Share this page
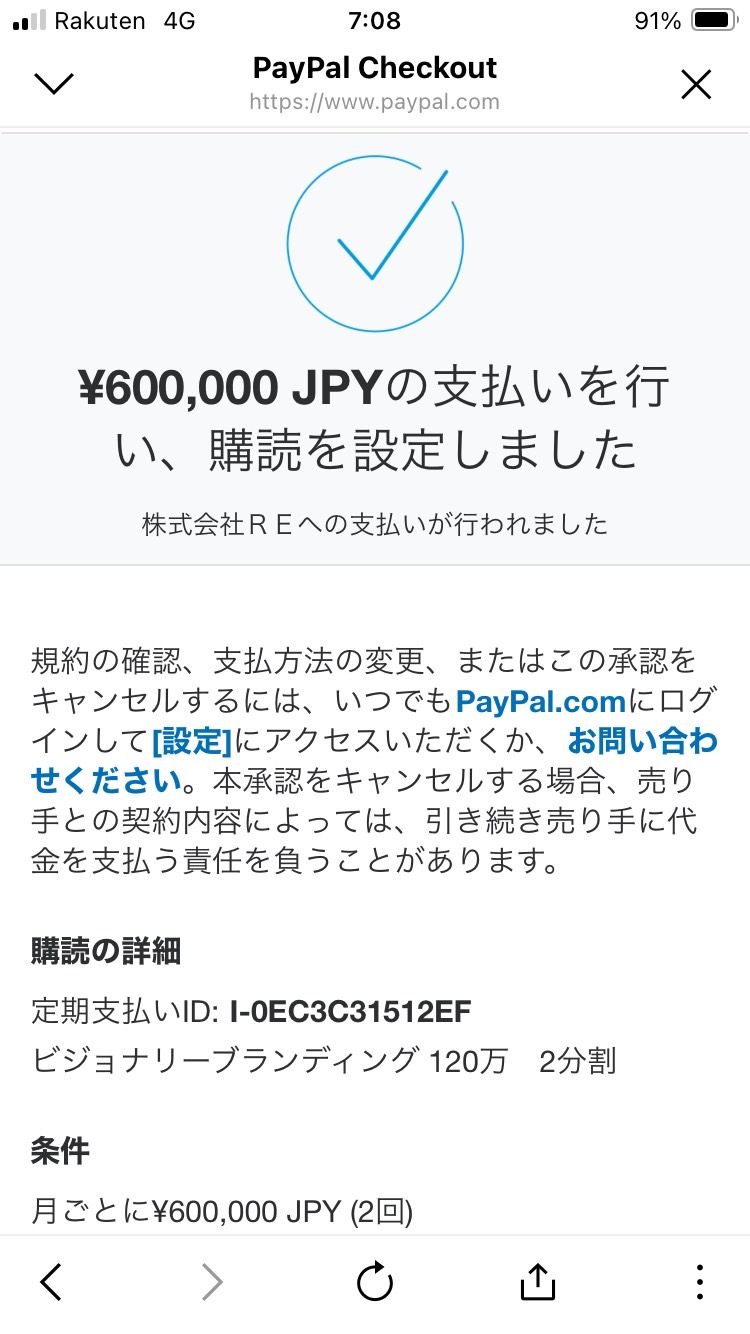The width and height of the screenshot is (750, 1334). pyautogui.click(x=537, y=1280)
